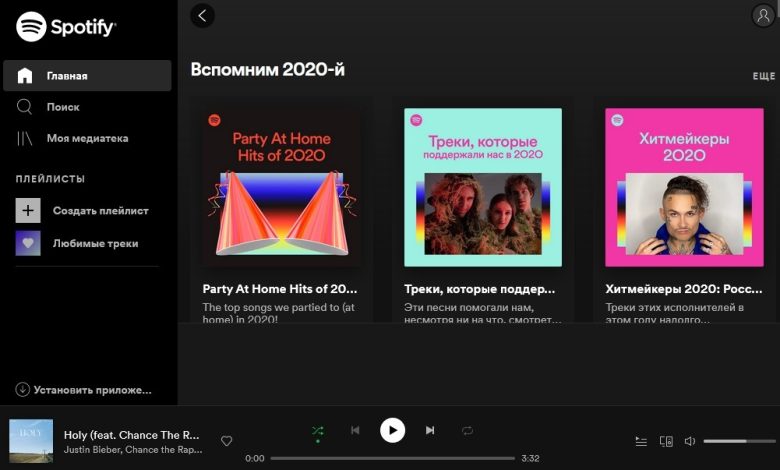Go back using the arrow button
This screenshot has width=780, height=470.
coord(203,15)
